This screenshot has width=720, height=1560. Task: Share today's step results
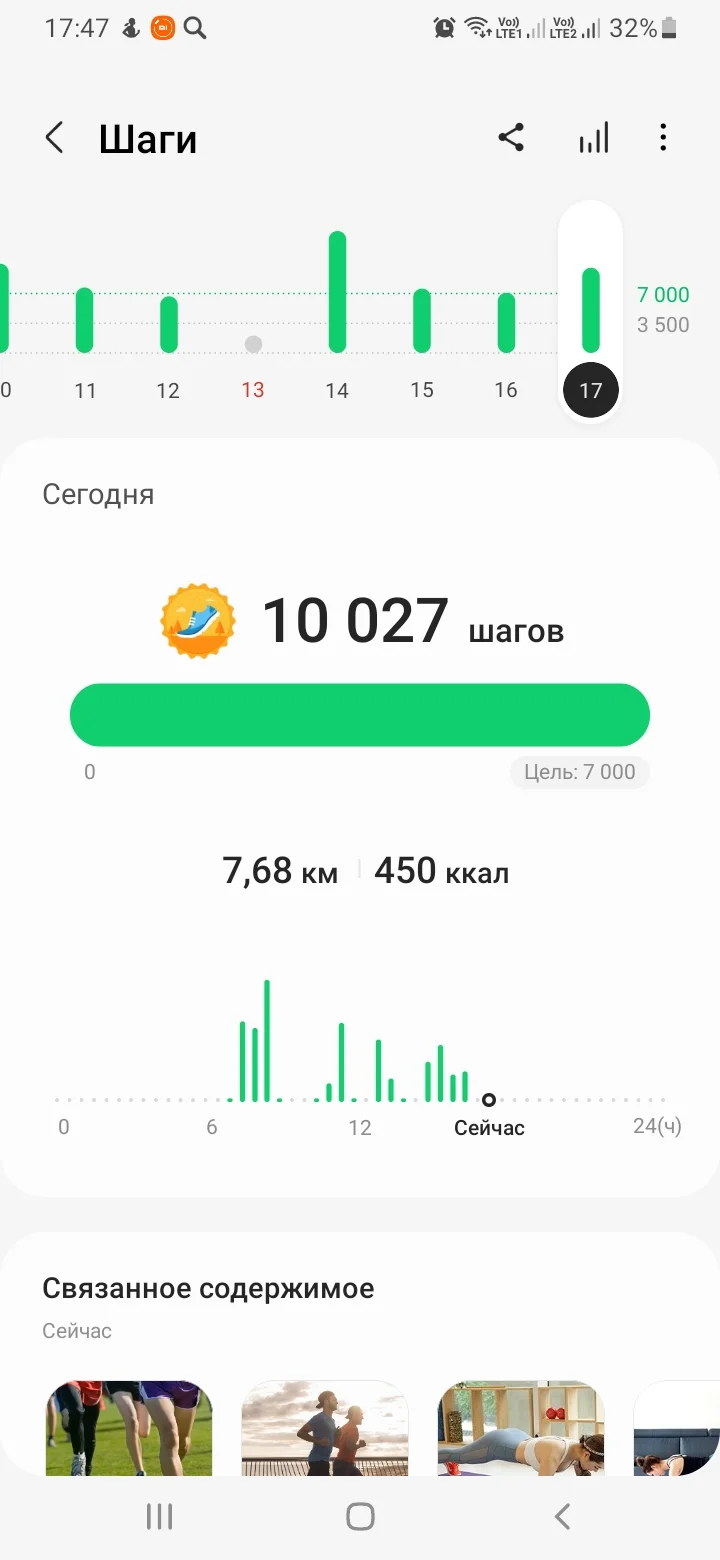point(511,138)
